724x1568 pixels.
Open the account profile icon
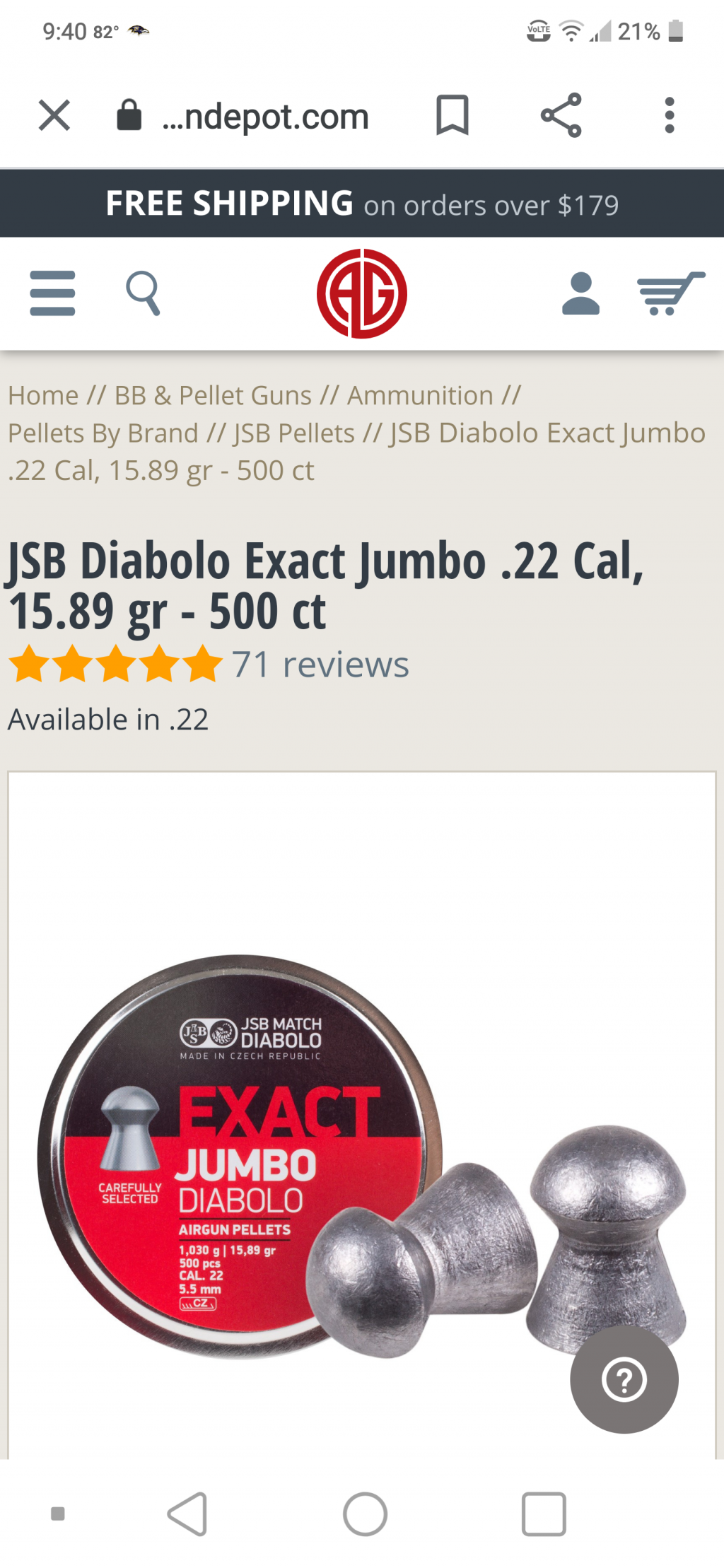(580, 293)
